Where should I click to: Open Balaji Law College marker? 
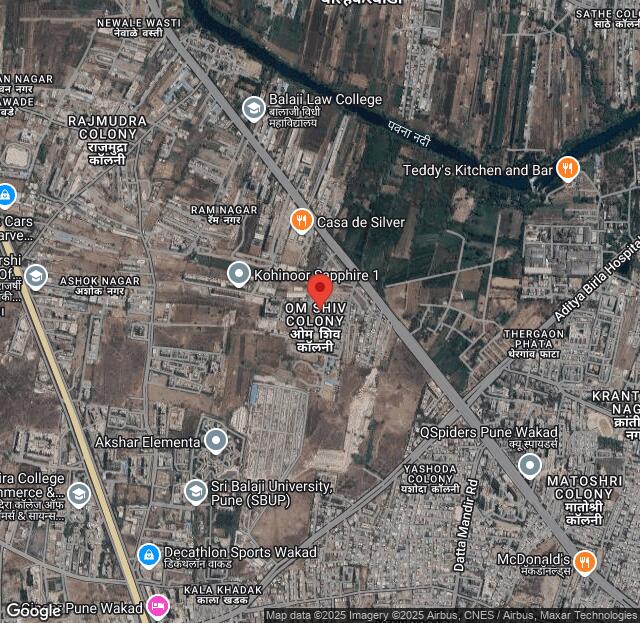254,107
